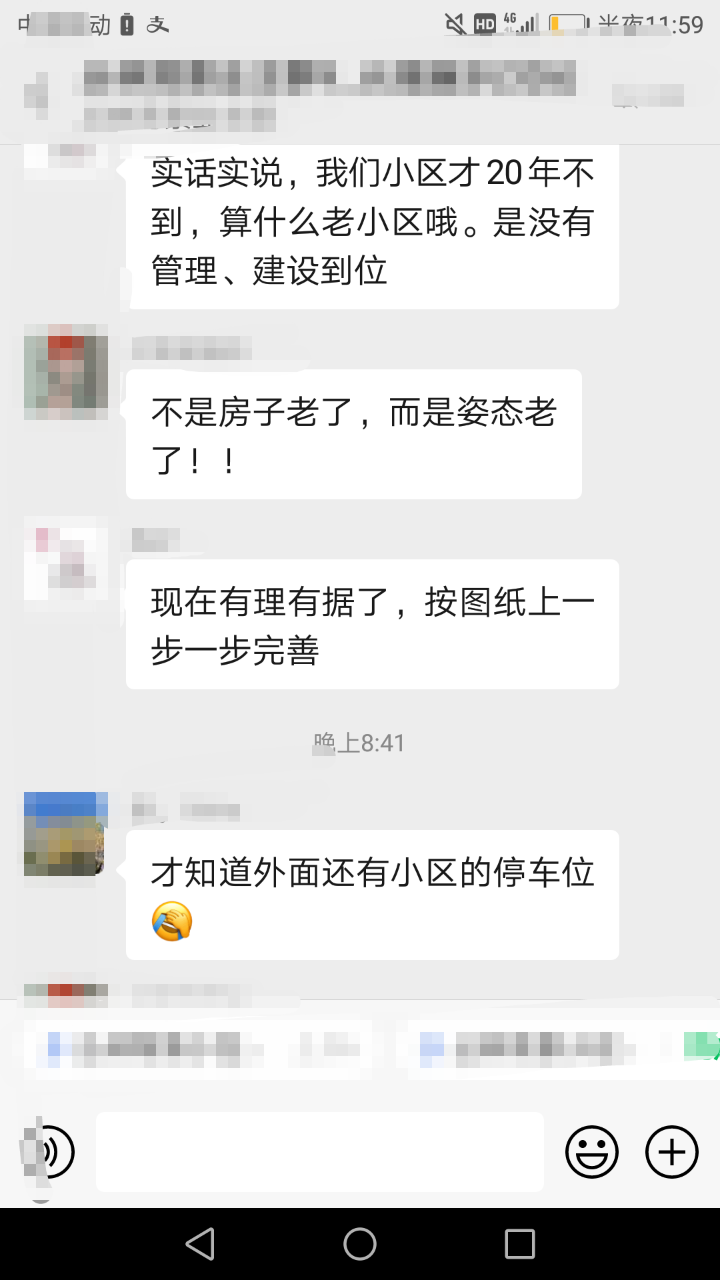Go back with system back button

(200, 1244)
